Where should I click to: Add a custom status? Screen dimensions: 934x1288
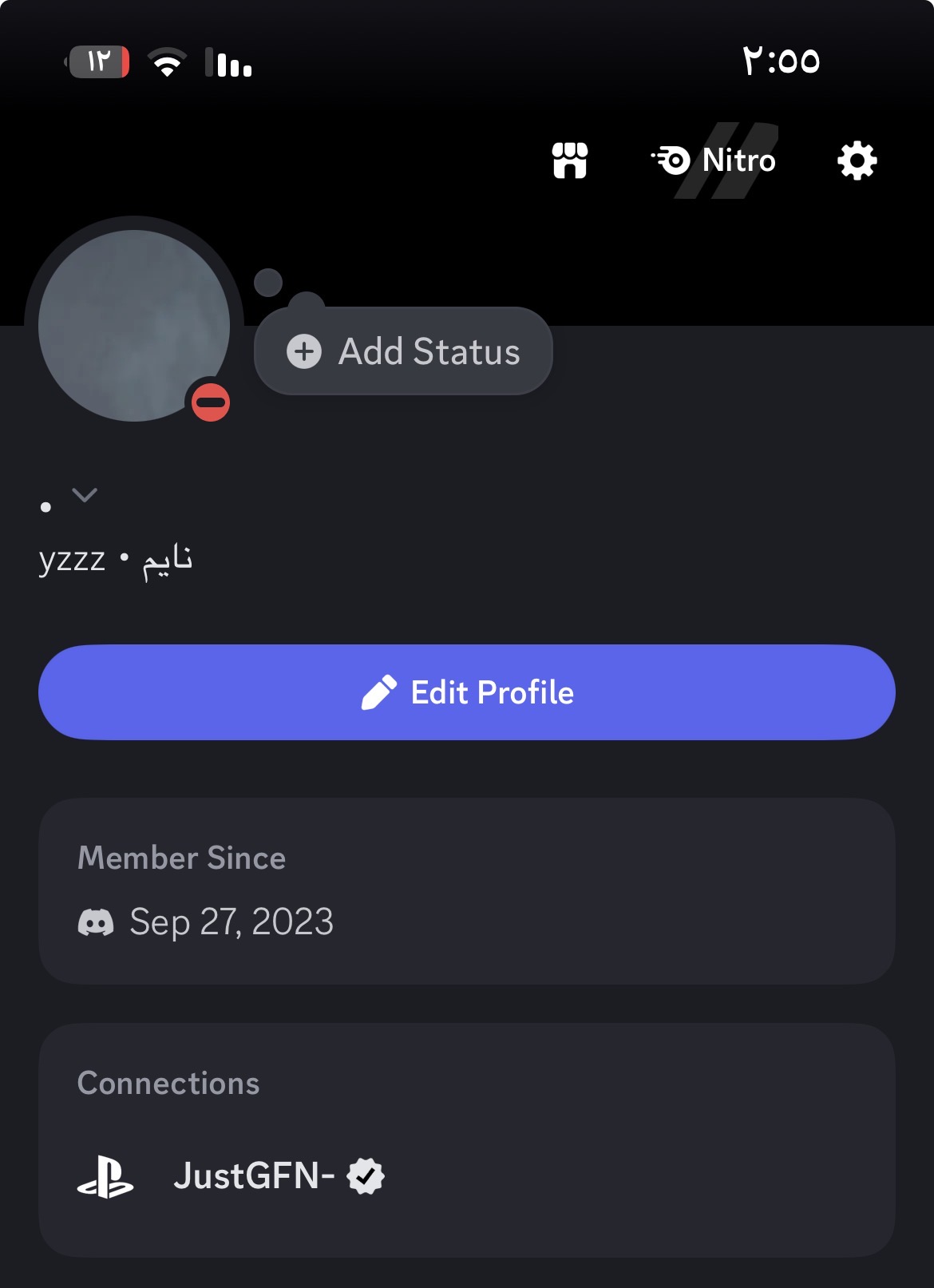click(x=403, y=351)
